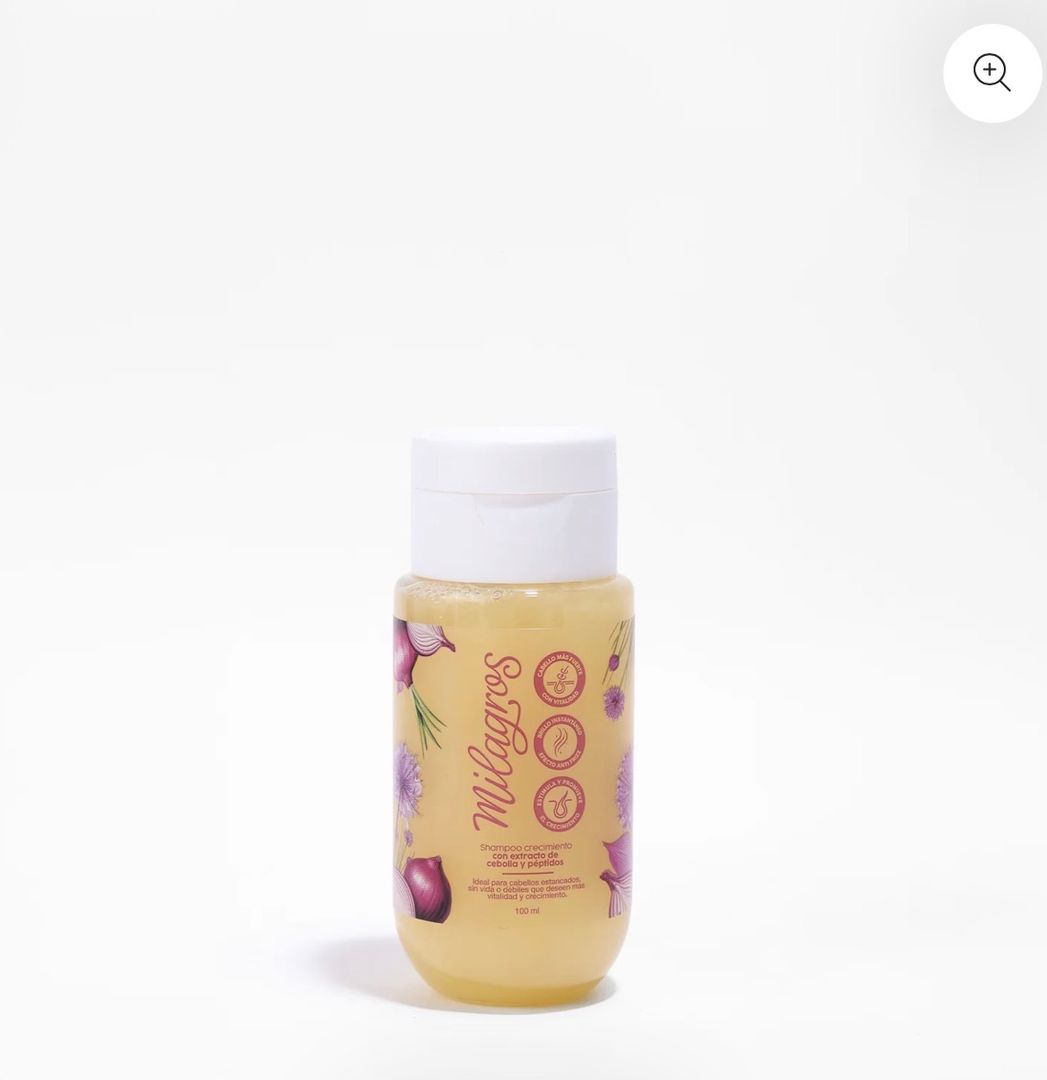Click the 'Ideal para cabellos estancados' description text
Viewport: 1047px width, 1080px height.
528,888
